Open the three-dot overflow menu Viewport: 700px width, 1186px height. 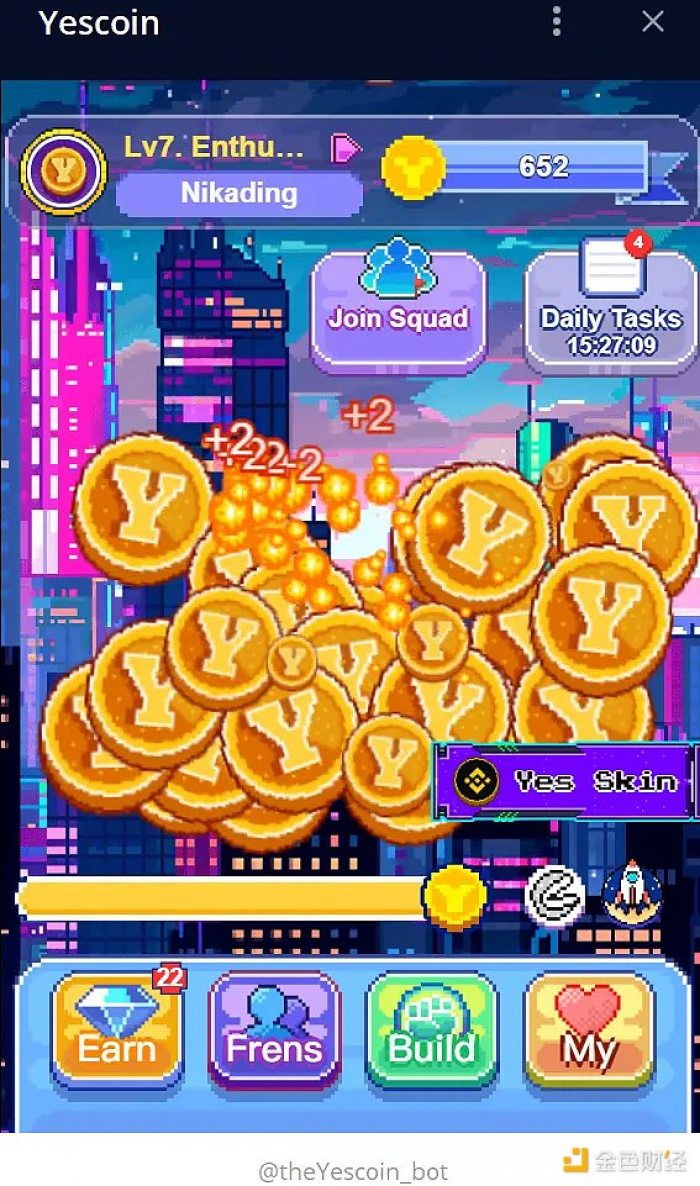tap(557, 21)
